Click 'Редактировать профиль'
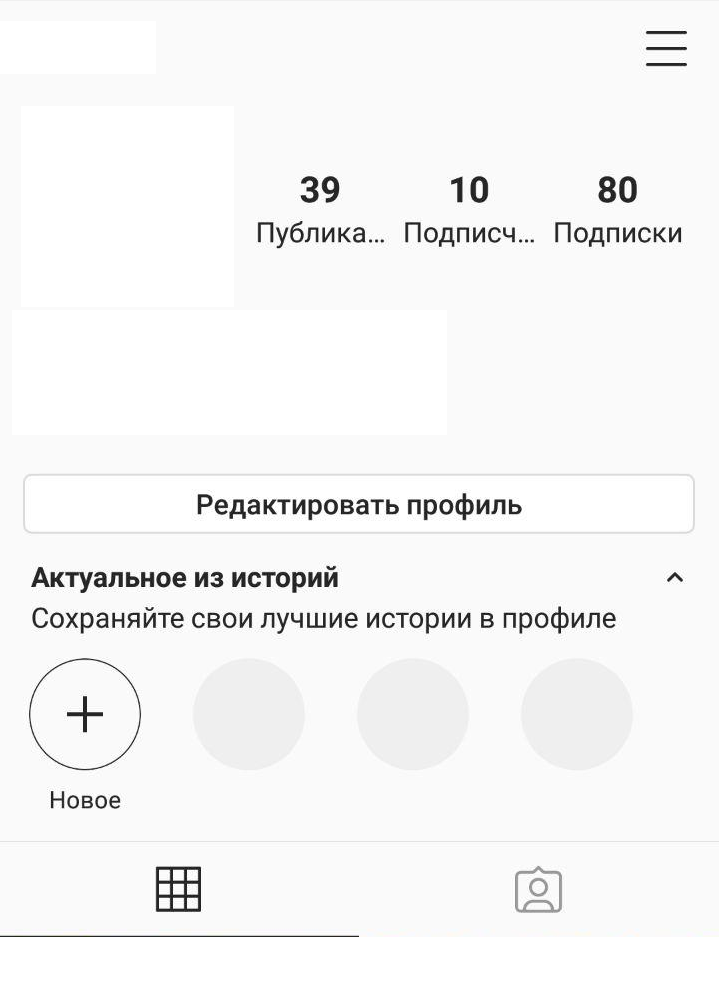 pyautogui.click(x=359, y=503)
